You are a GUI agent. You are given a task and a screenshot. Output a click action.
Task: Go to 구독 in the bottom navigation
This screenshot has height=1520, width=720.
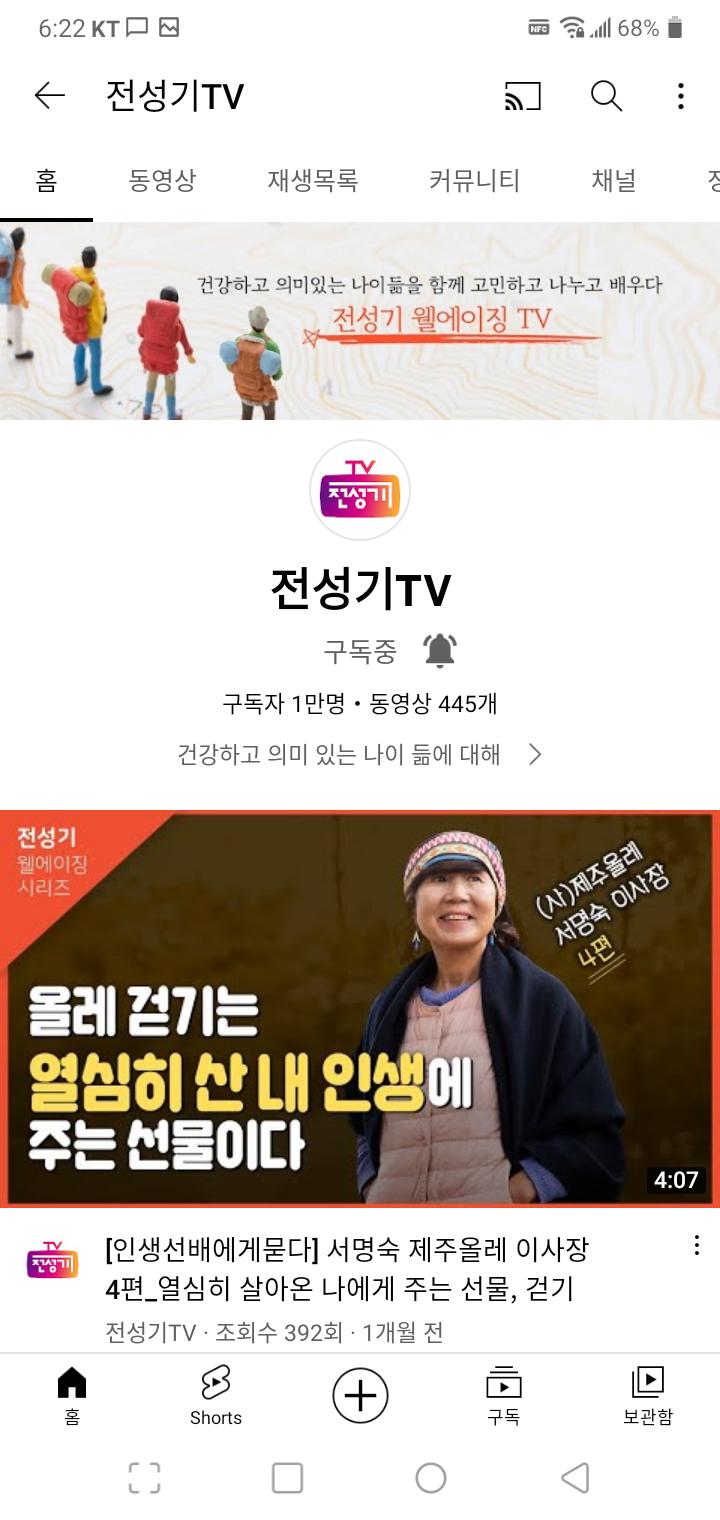point(503,1395)
